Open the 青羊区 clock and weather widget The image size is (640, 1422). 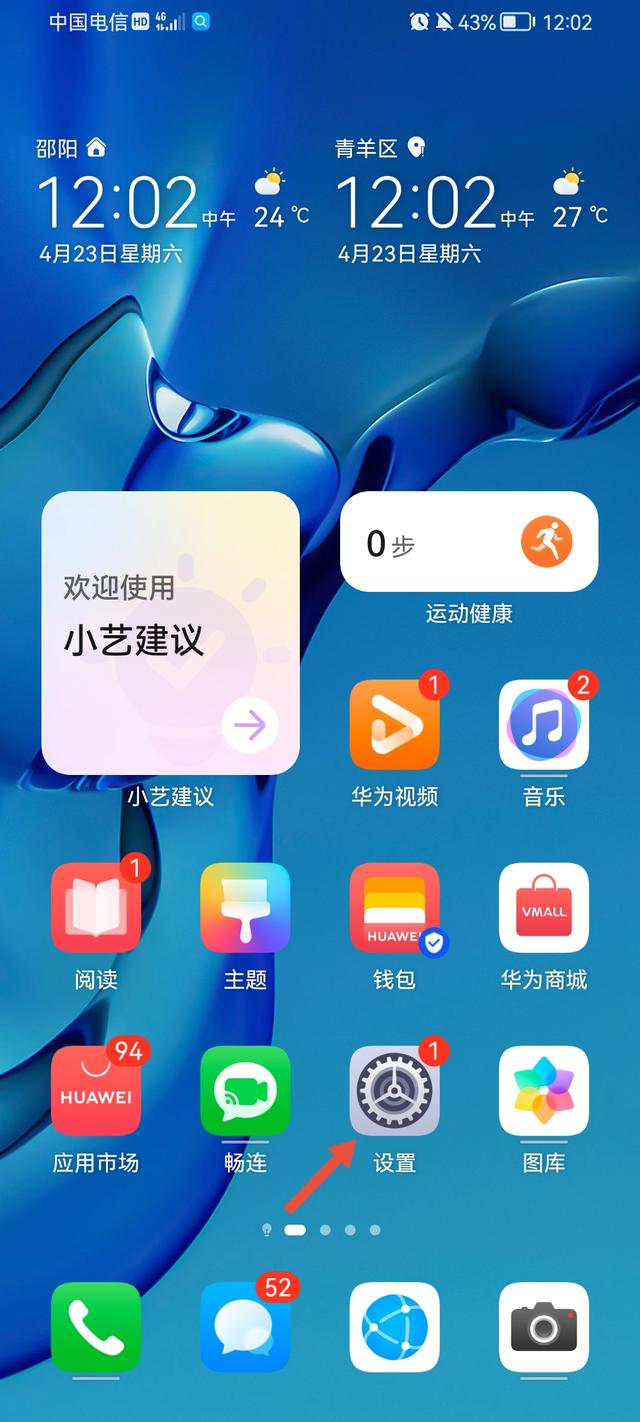(x=470, y=205)
